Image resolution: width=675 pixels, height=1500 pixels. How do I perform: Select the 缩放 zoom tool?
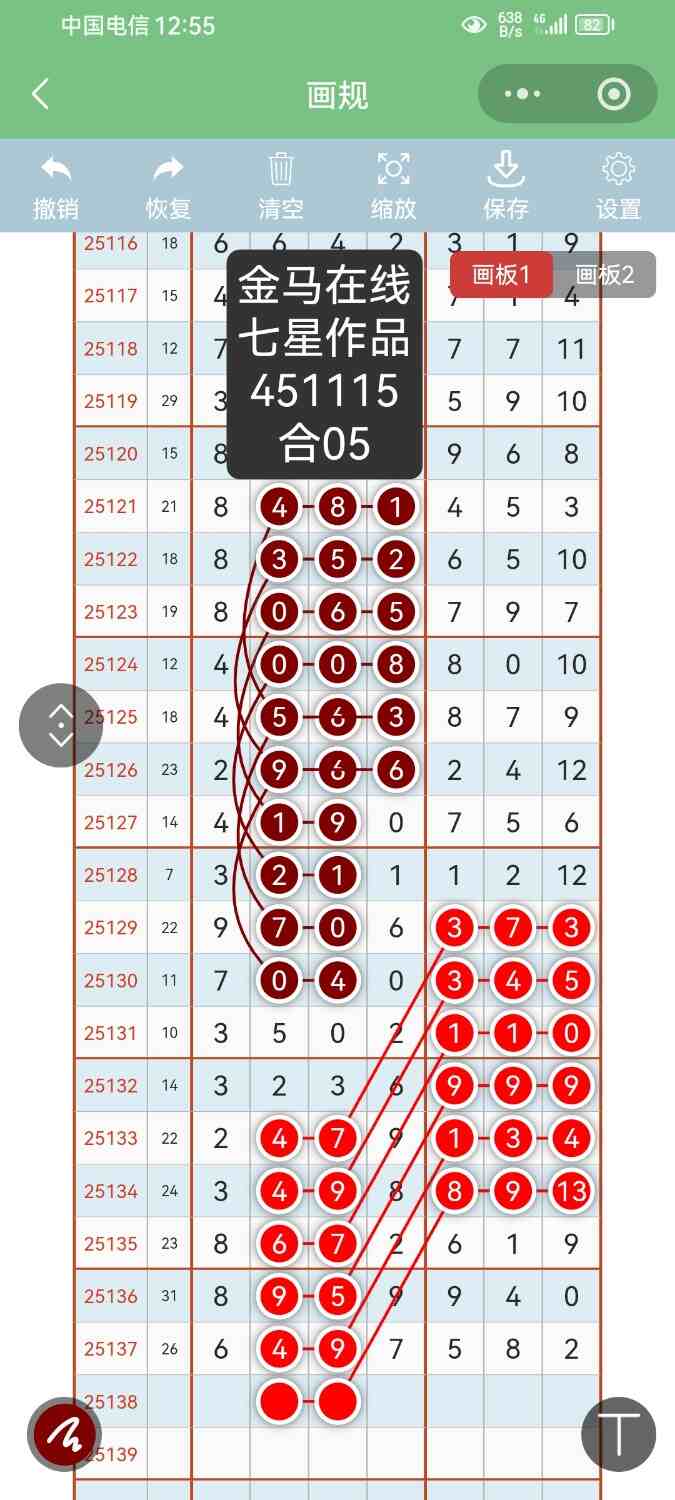click(x=394, y=186)
